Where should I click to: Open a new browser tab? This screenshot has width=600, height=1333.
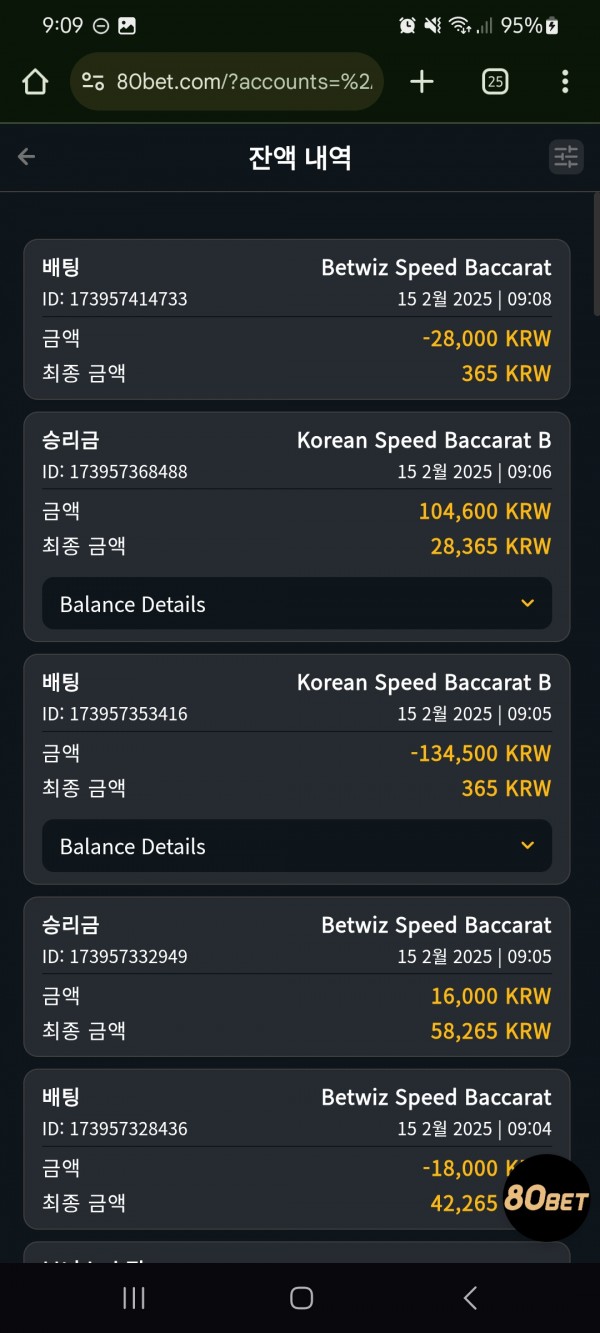coord(422,82)
